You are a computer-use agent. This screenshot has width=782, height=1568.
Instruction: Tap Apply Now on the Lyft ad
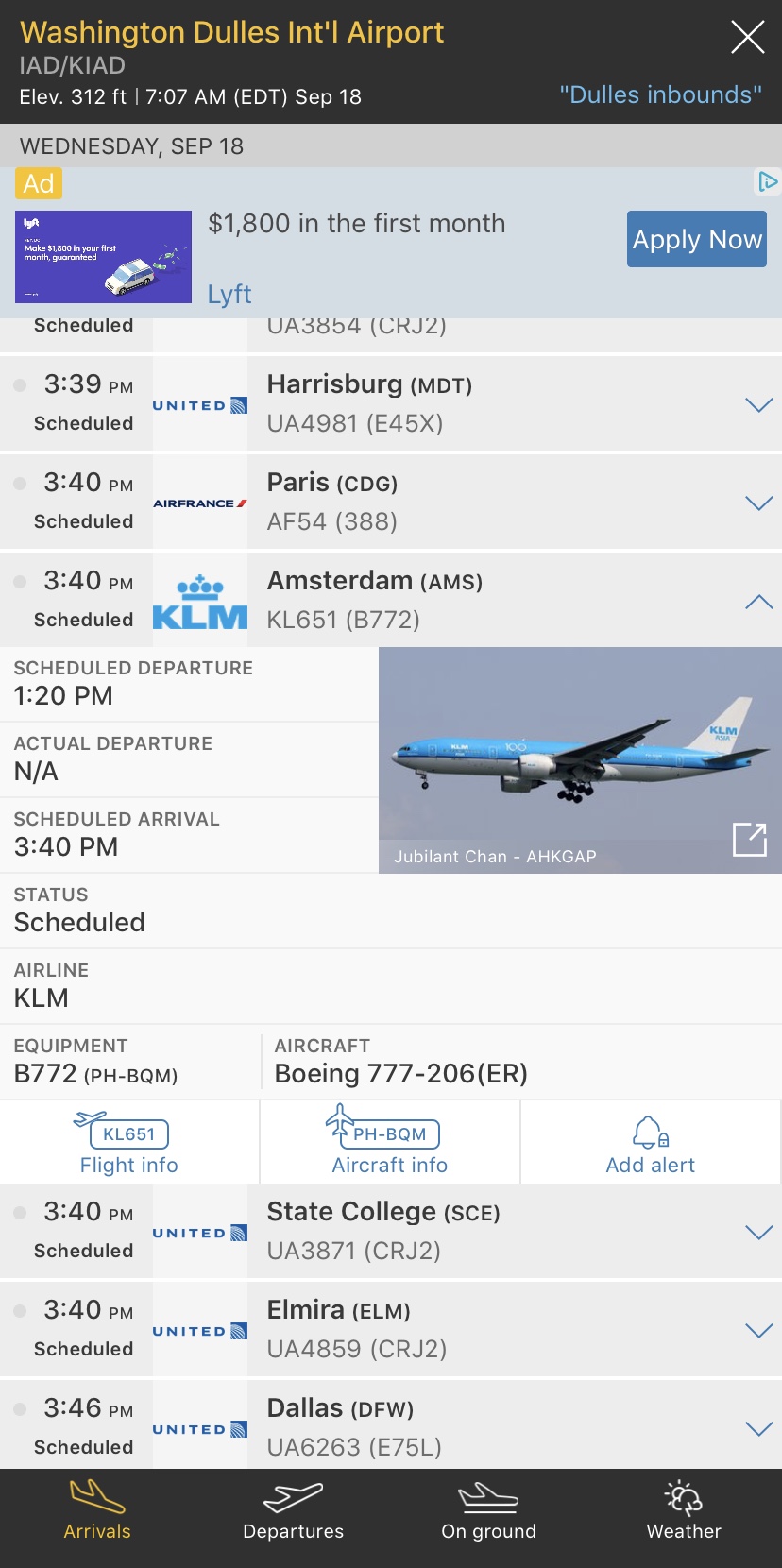(696, 239)
